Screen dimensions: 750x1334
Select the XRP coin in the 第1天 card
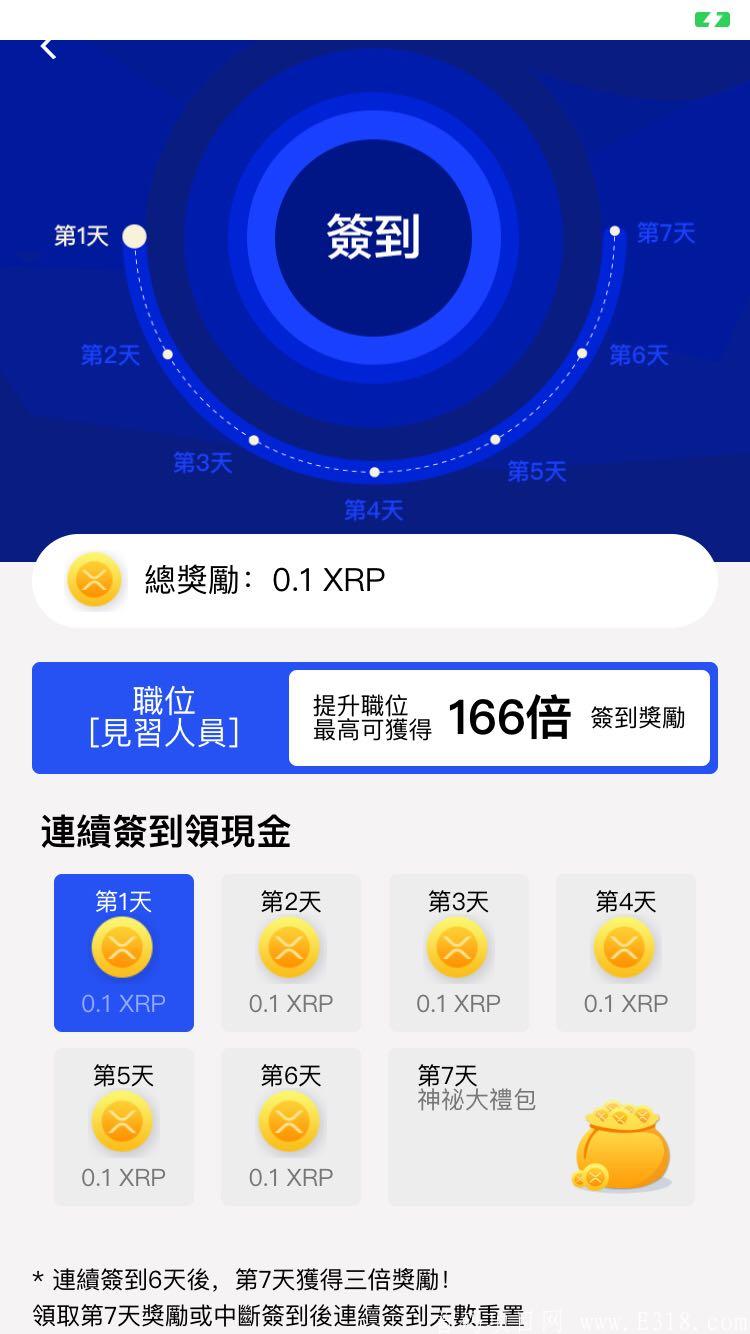click(123, 948)
